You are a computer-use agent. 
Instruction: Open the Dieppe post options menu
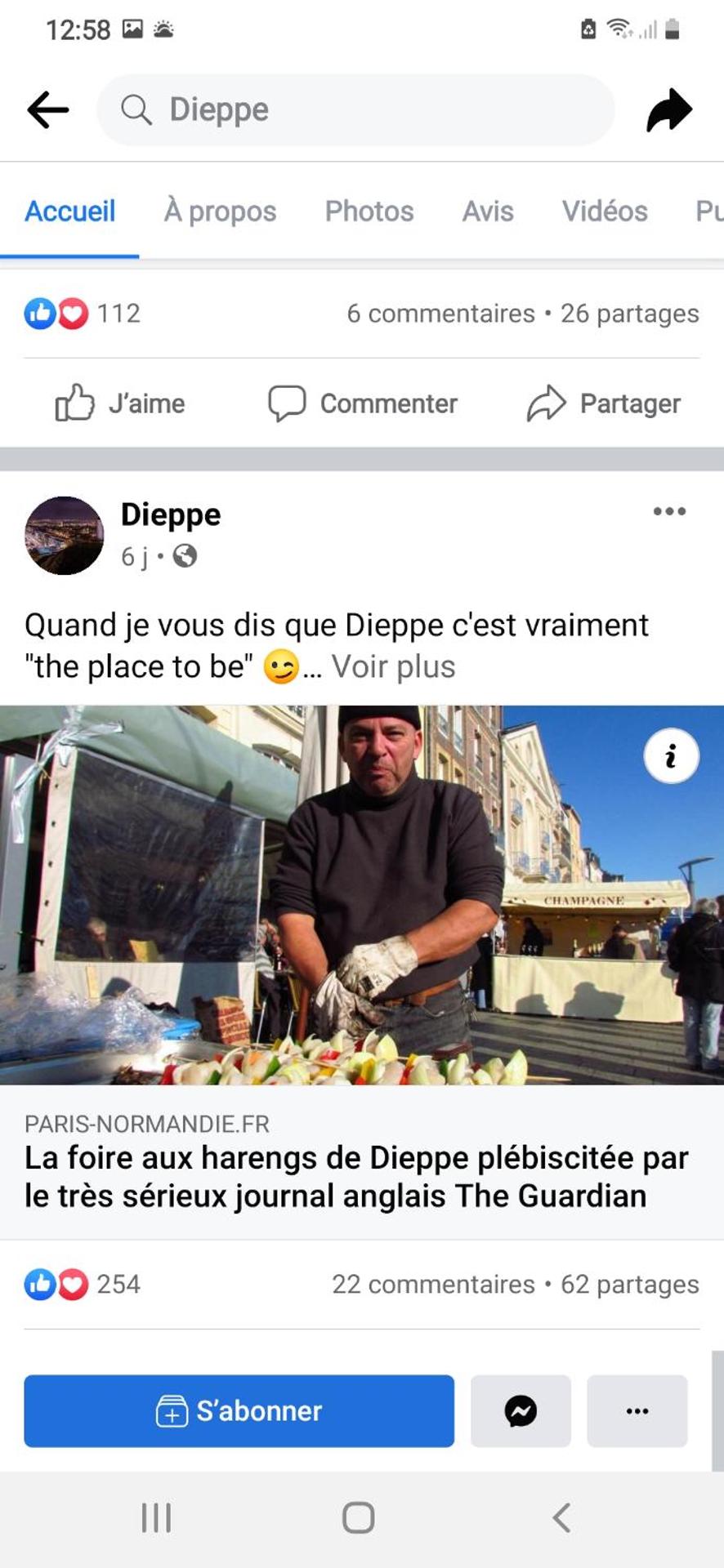point(669,512)
